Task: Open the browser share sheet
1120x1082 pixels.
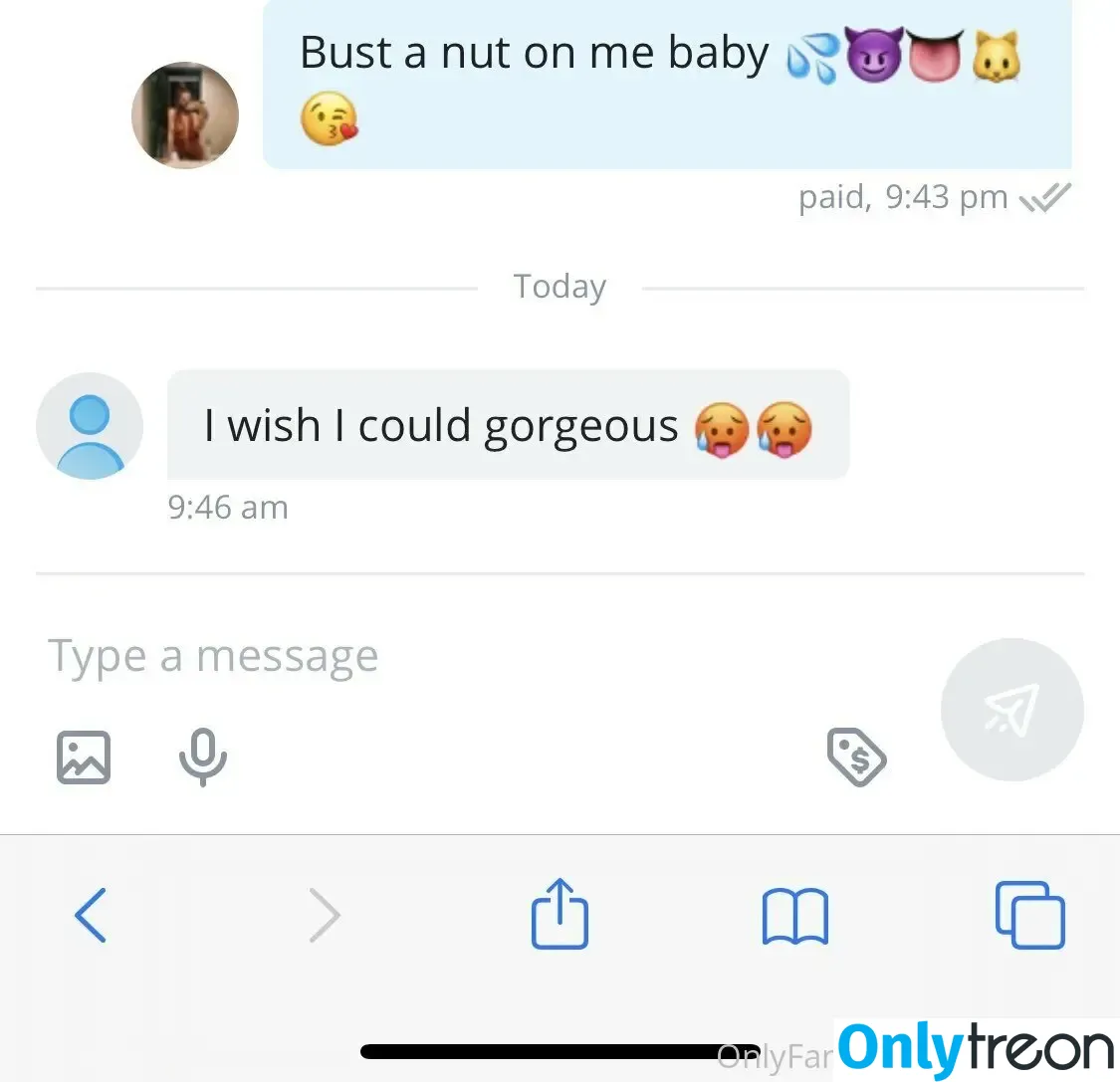Action: (x=560, y=914)
